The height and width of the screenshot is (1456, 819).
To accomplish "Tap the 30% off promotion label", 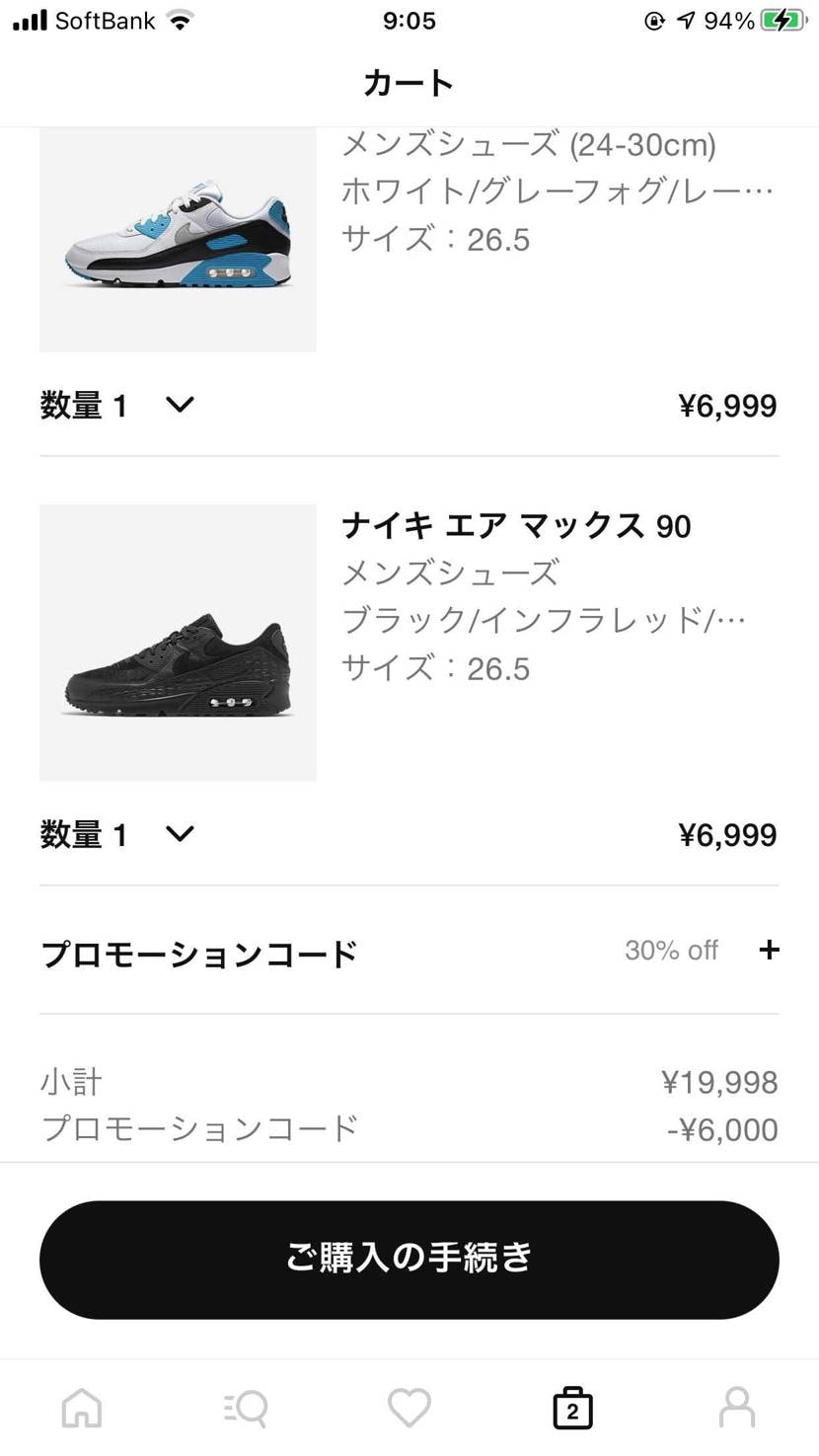I will tap(671, 951).
